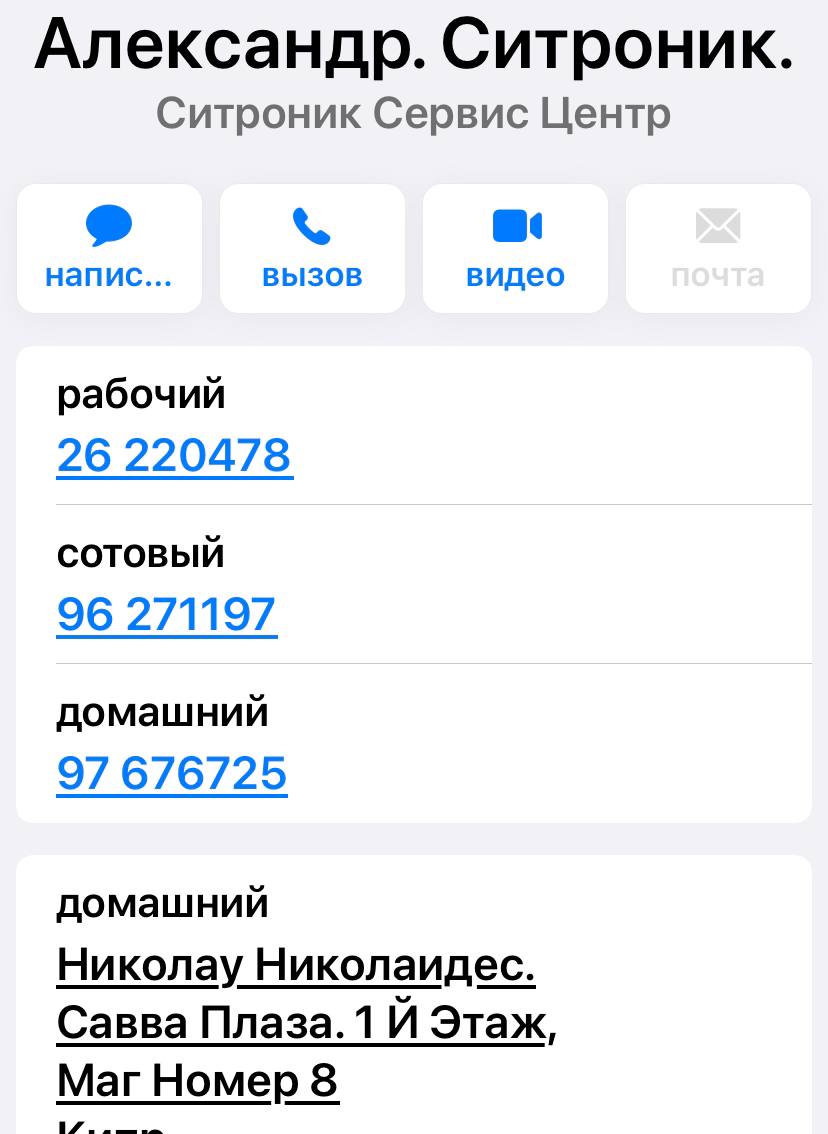Call the work number 26 220478
The height and width of the screenshot is (1134, 828).
pos(175,455)
